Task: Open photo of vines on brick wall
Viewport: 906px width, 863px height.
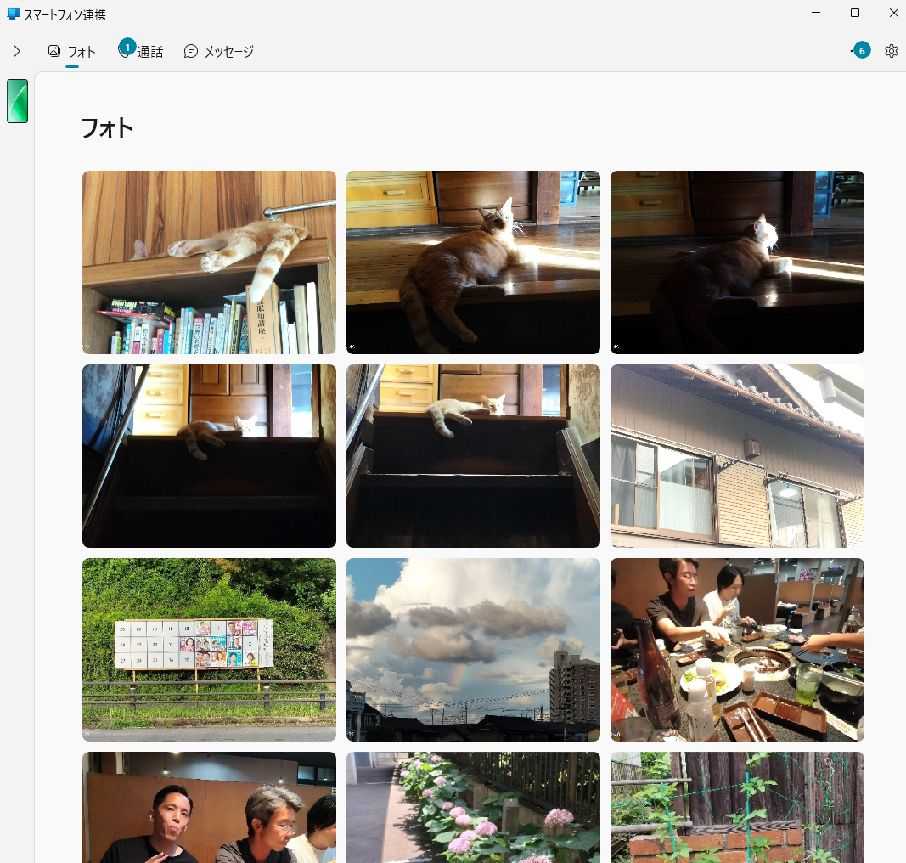Action: click(737, 807)
